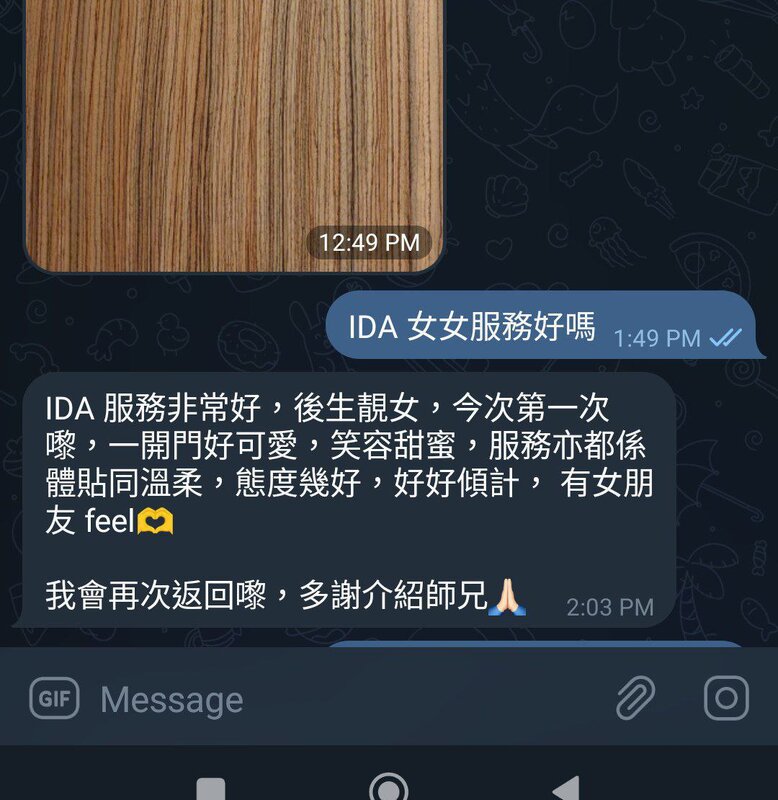The width and height of the screenshot is (778, 800).
Task: Attach a file with the paperclip
Action: pos(635,698)
